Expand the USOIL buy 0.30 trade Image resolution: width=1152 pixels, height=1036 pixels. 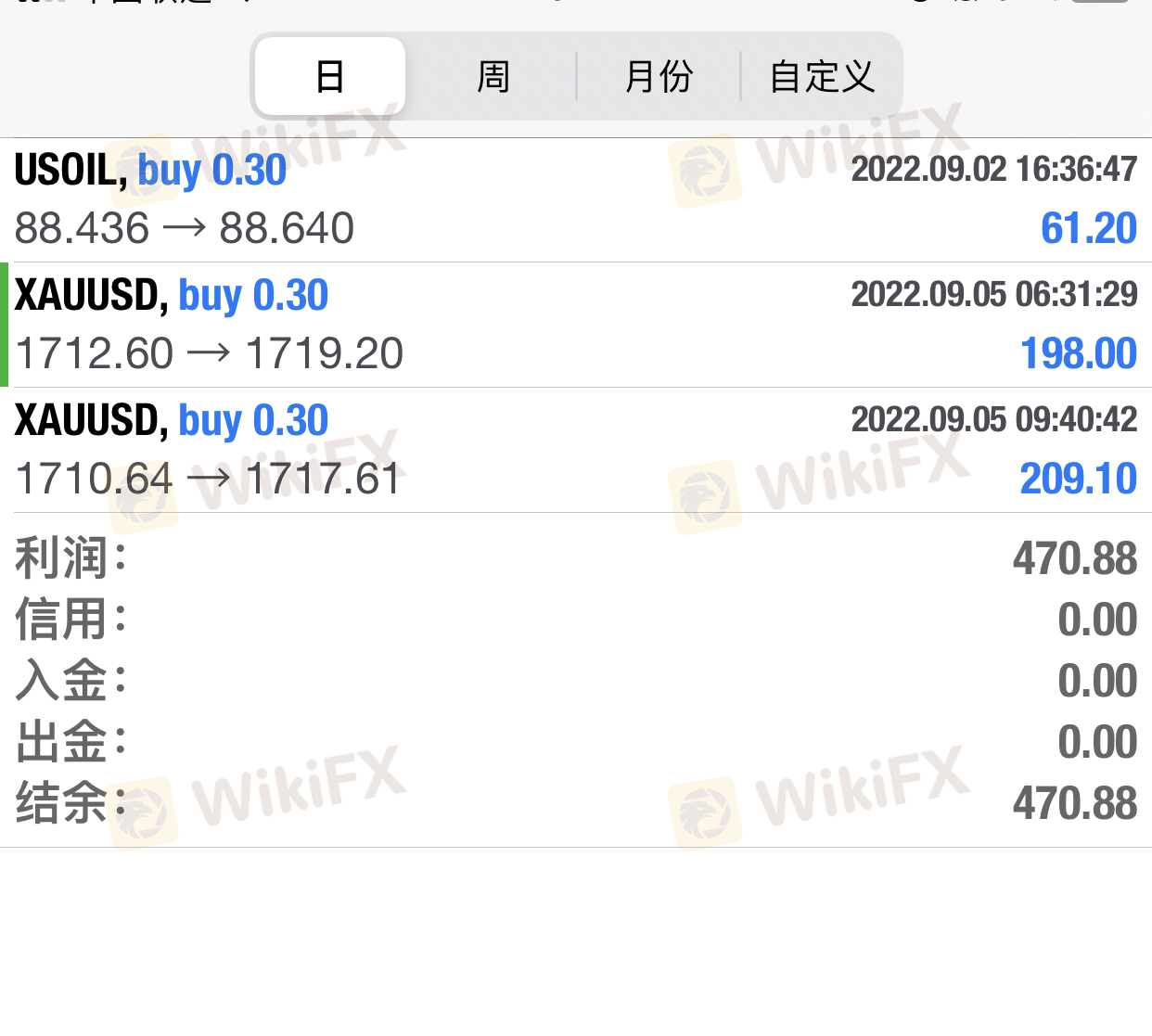point(575,199)
